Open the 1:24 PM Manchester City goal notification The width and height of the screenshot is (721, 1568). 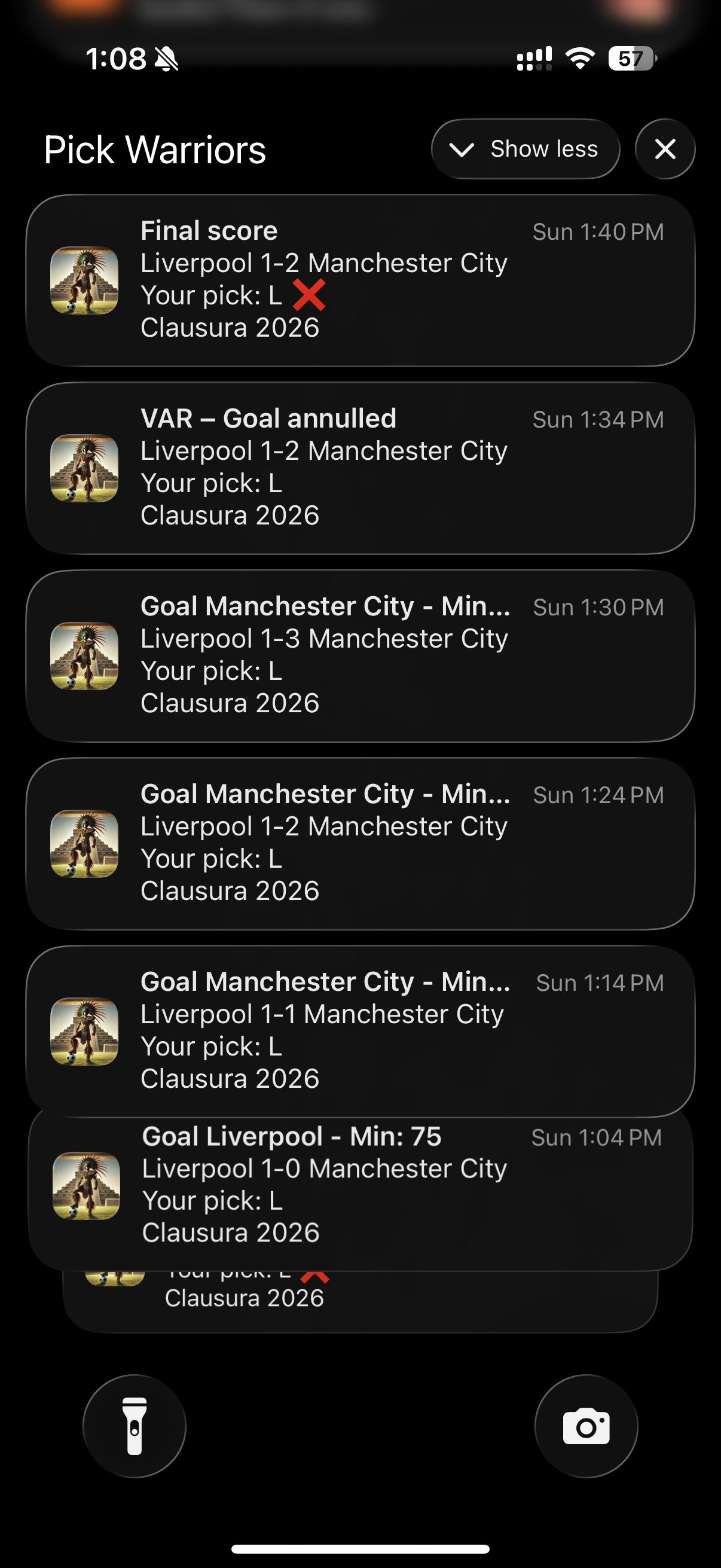pyautogui.click(x=360, y=843)
